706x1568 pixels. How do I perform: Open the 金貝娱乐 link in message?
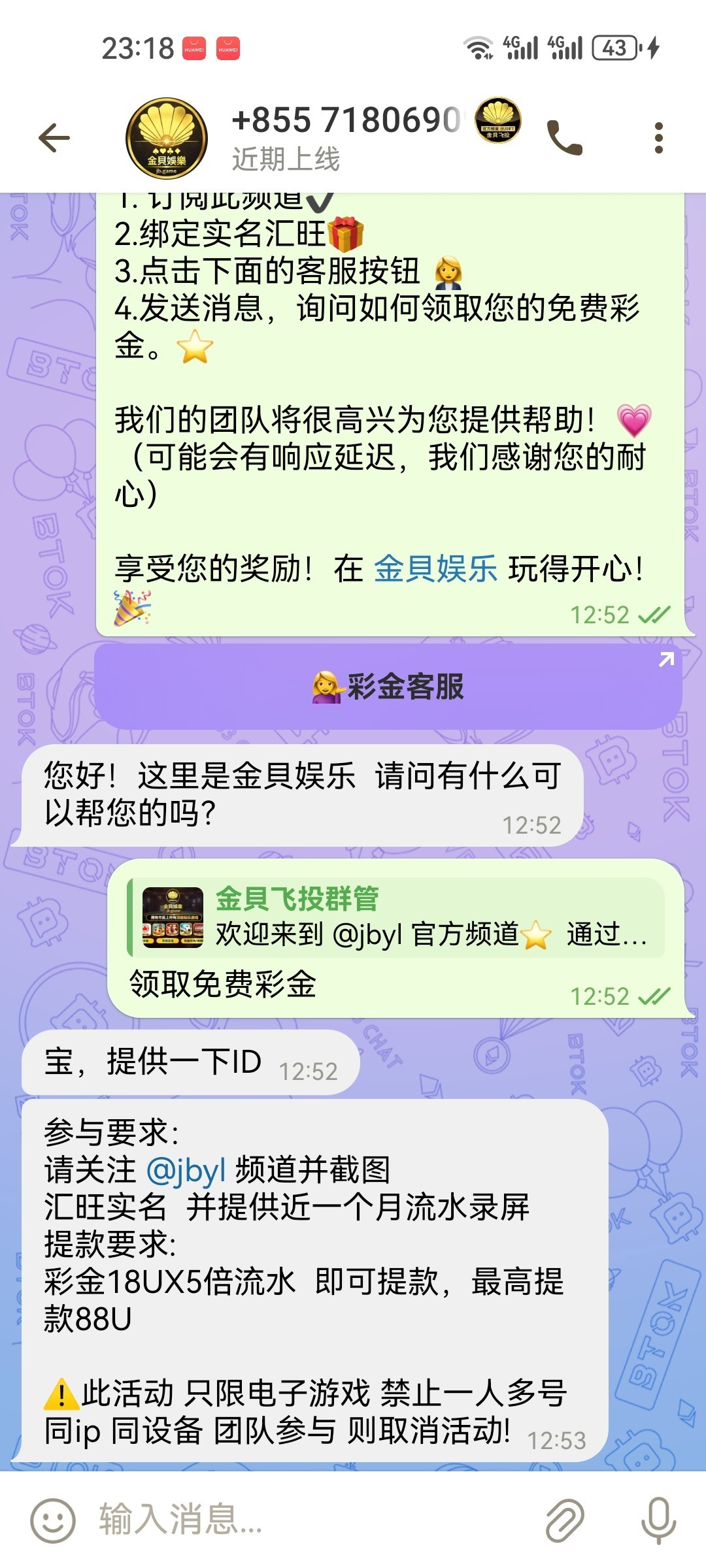[435, 568]
